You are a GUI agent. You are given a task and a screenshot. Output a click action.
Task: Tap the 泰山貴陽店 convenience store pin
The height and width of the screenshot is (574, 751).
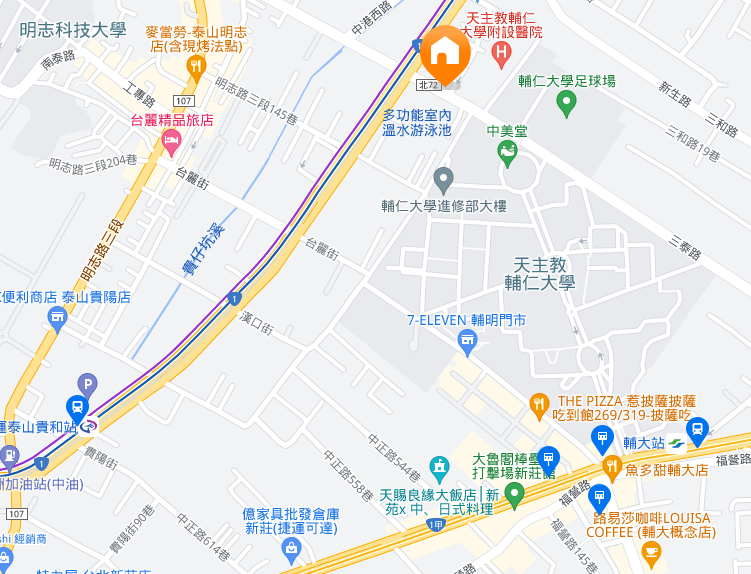(x=57, y=318)
